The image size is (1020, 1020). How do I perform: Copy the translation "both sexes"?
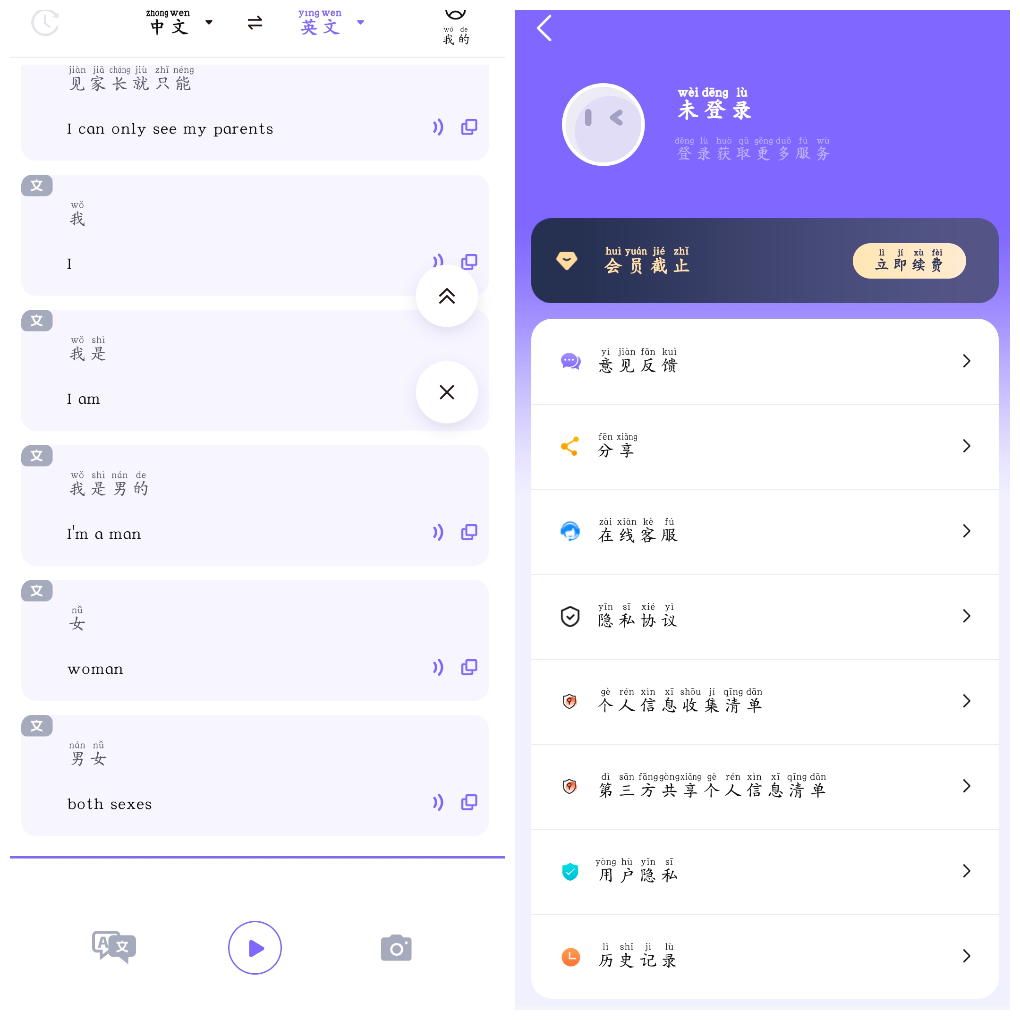(x=469, y=803)
